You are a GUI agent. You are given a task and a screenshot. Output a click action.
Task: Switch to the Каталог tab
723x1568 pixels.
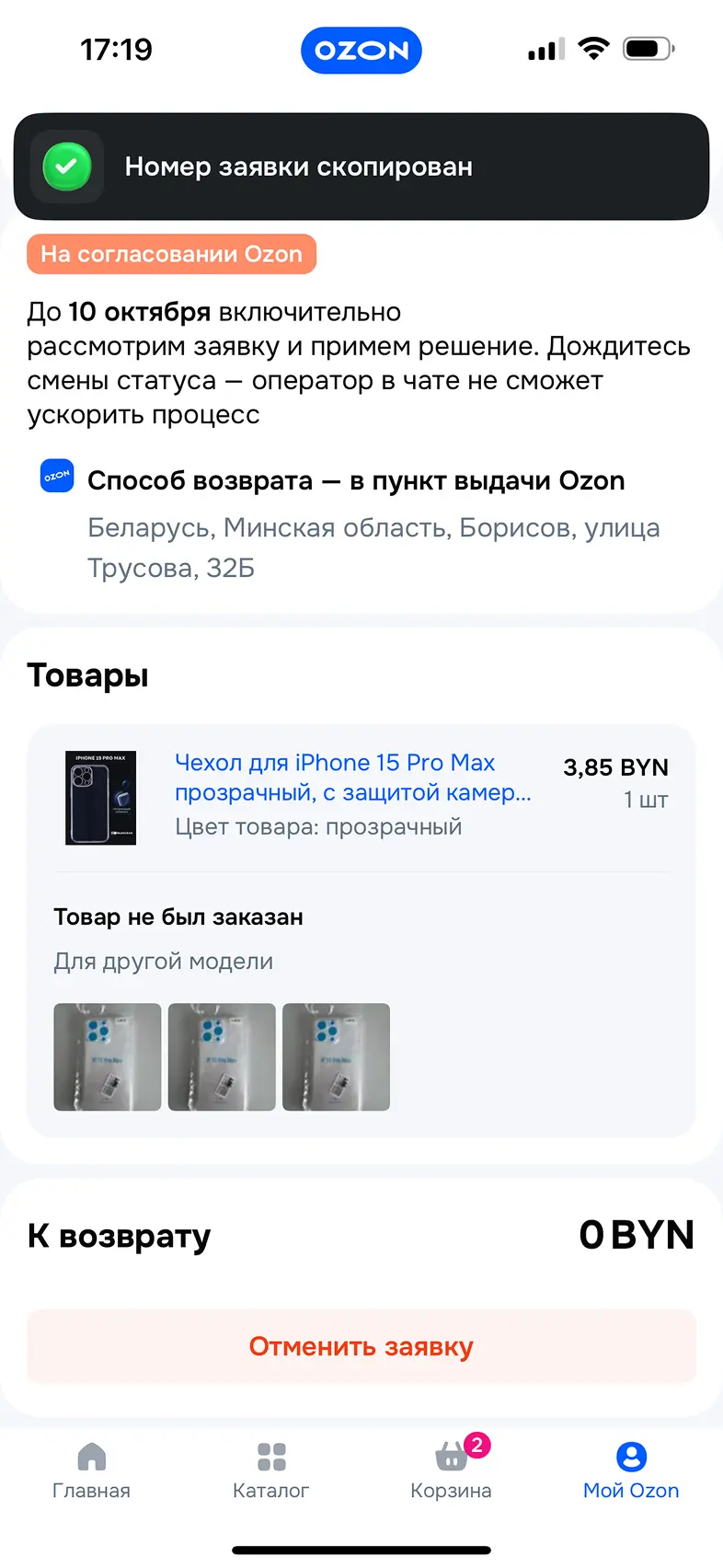[x=271, y=1470]
